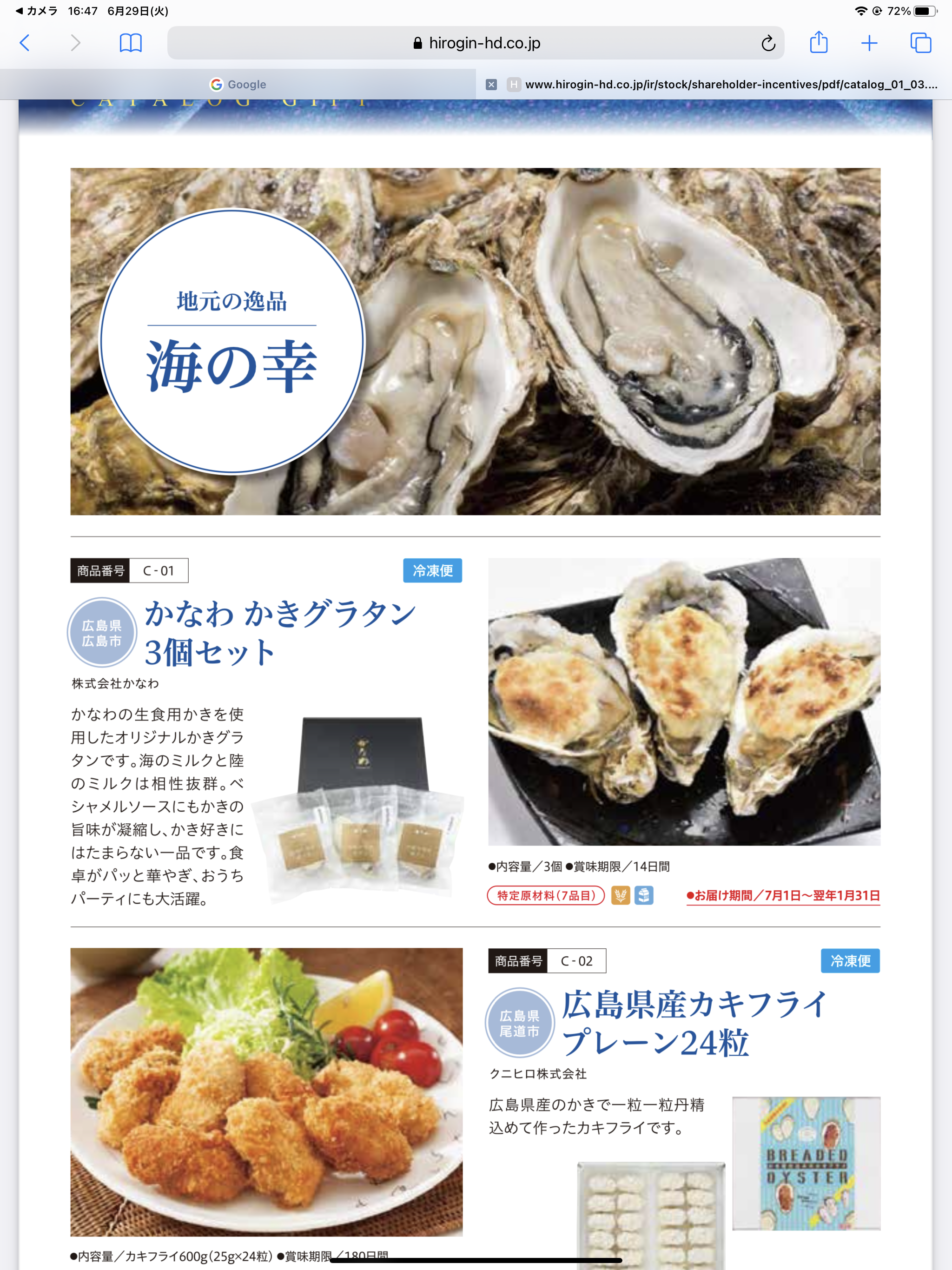Screen dimensions: 952x1270
Task: Open the share sheet
Action: (x=818, y=43)
